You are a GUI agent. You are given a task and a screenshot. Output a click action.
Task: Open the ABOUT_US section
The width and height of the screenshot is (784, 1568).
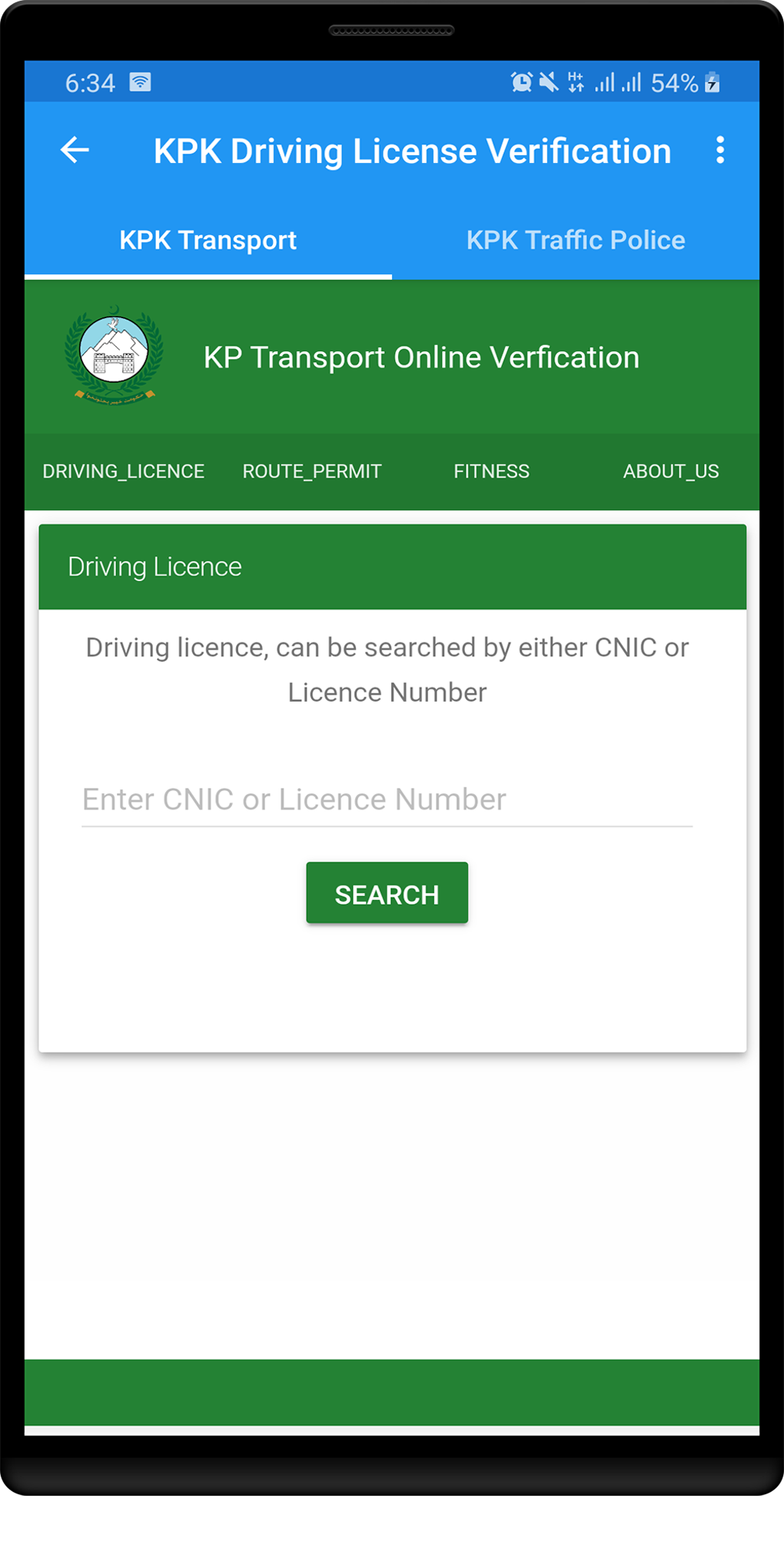click(x=670, y=471)
